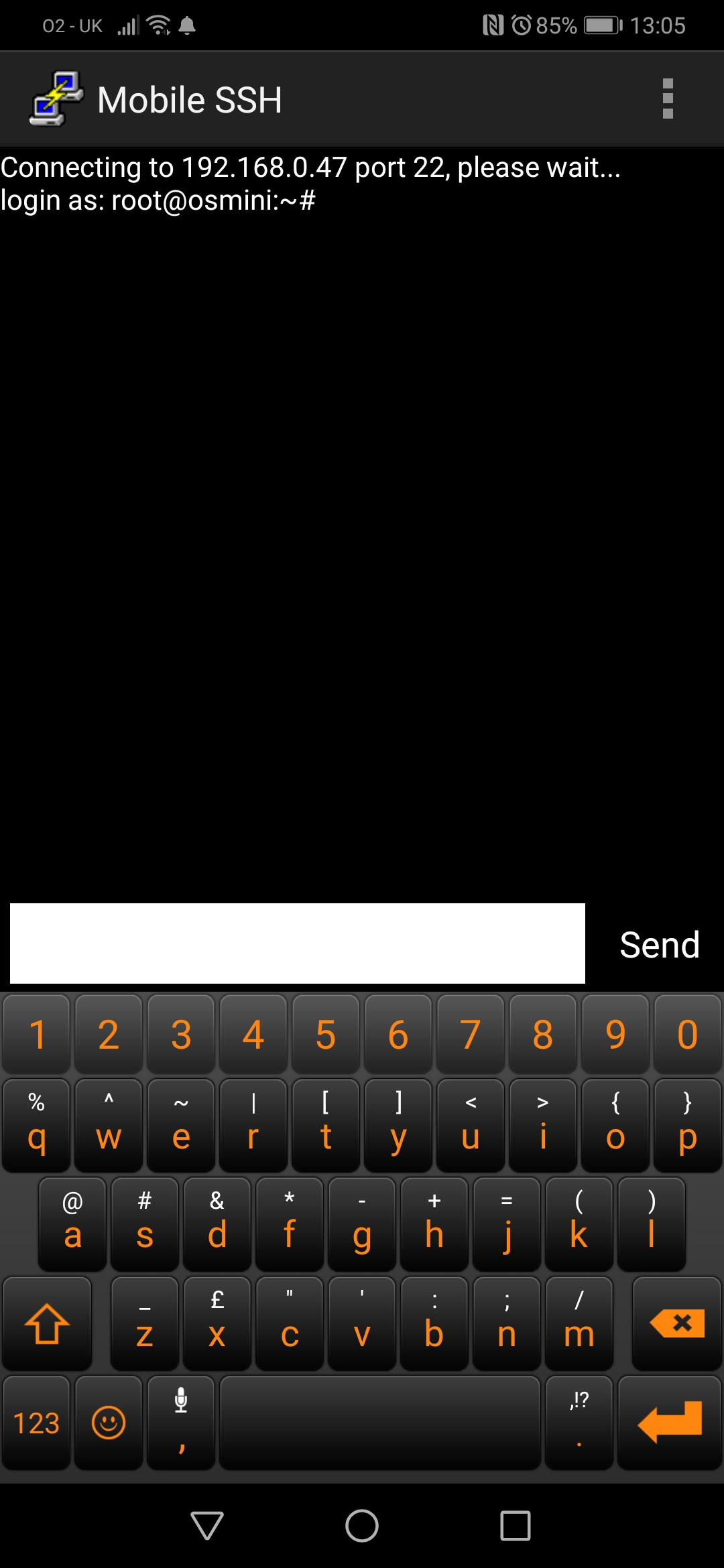724x1568 pixels.
Task: Tap the comma microphone key
Action: (x=181, y=1423)
